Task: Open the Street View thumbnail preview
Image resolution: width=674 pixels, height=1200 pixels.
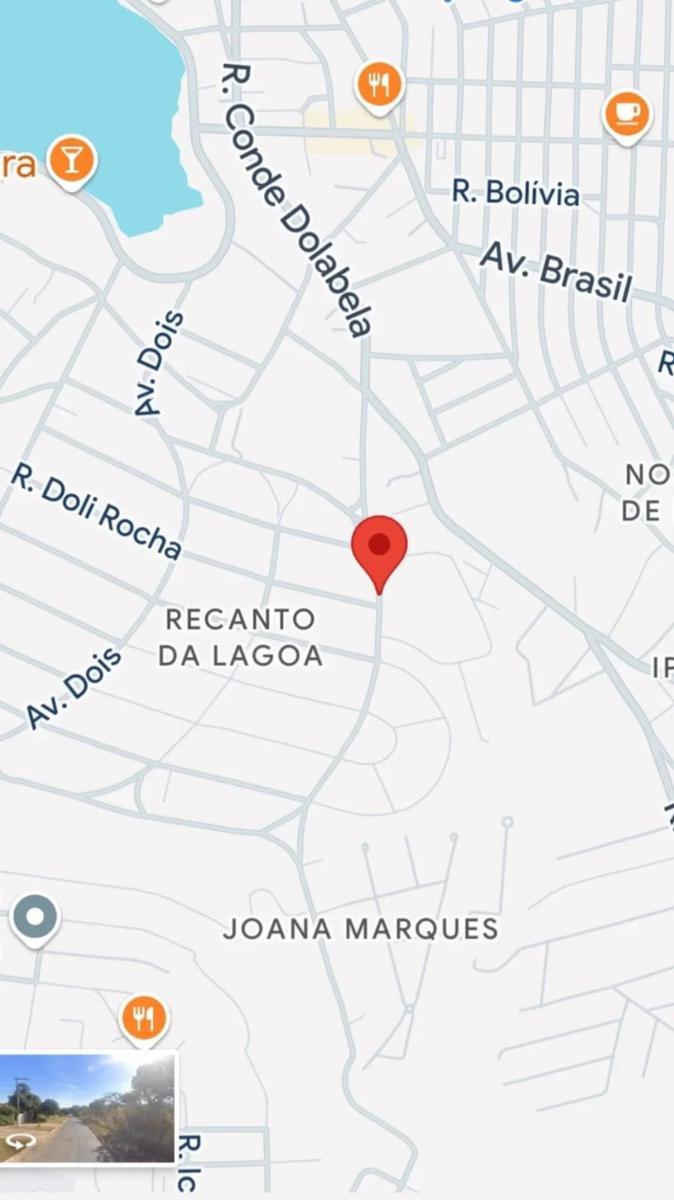Action: pos(88,1108)
